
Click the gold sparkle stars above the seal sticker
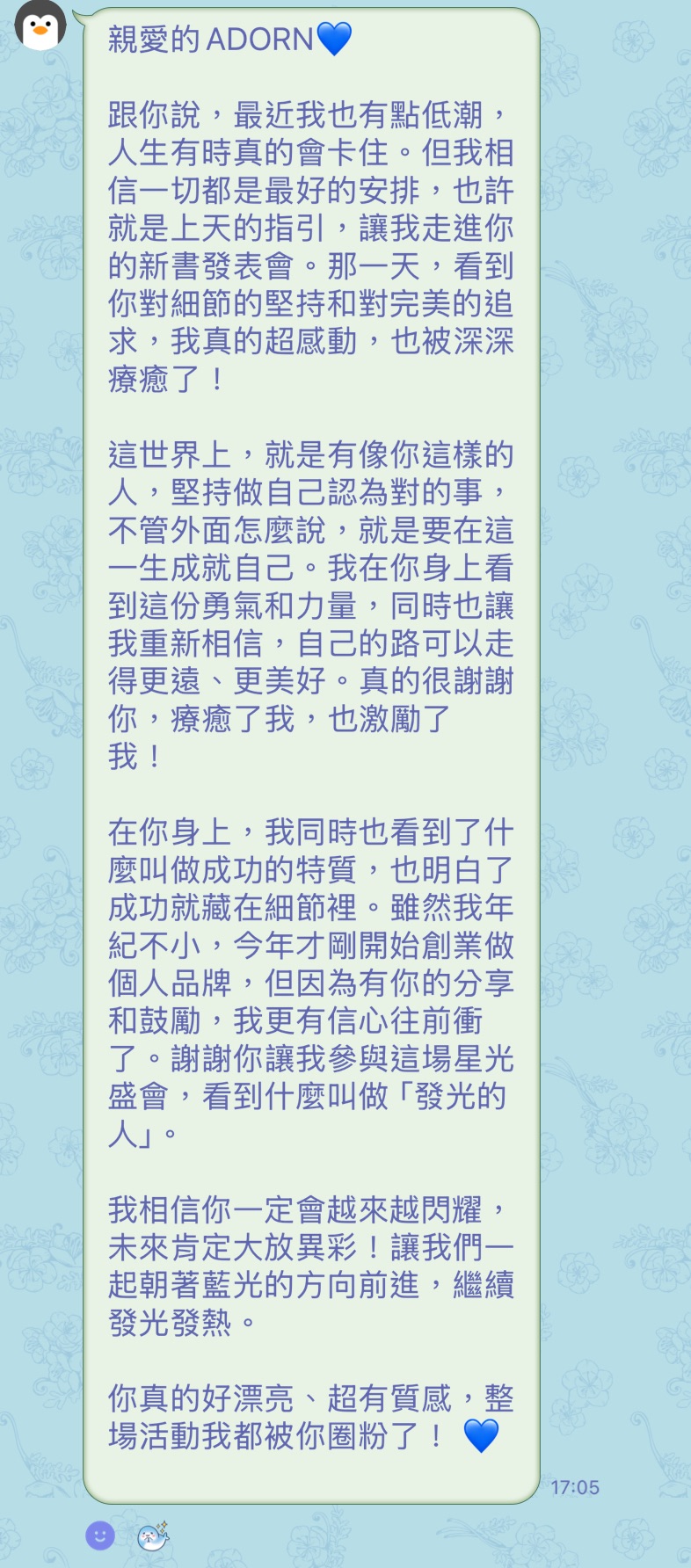pos(164,1523)
